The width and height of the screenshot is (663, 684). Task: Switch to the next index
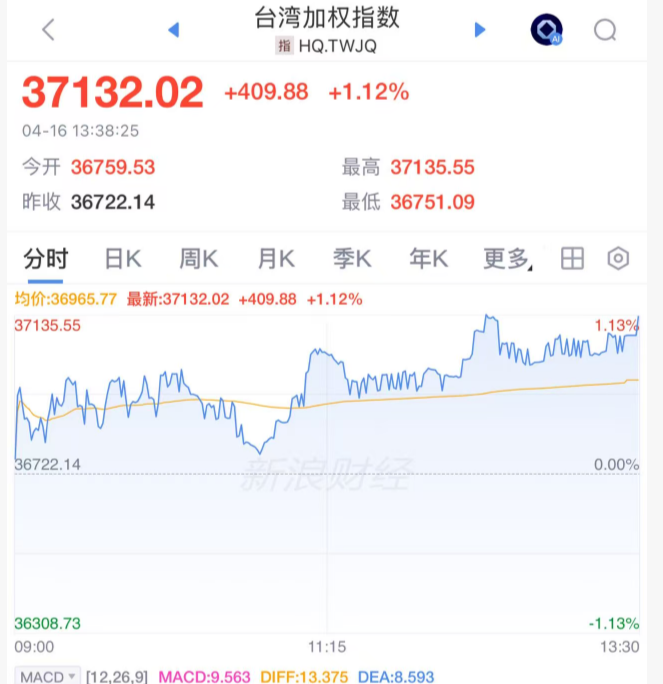coord(480,30)
